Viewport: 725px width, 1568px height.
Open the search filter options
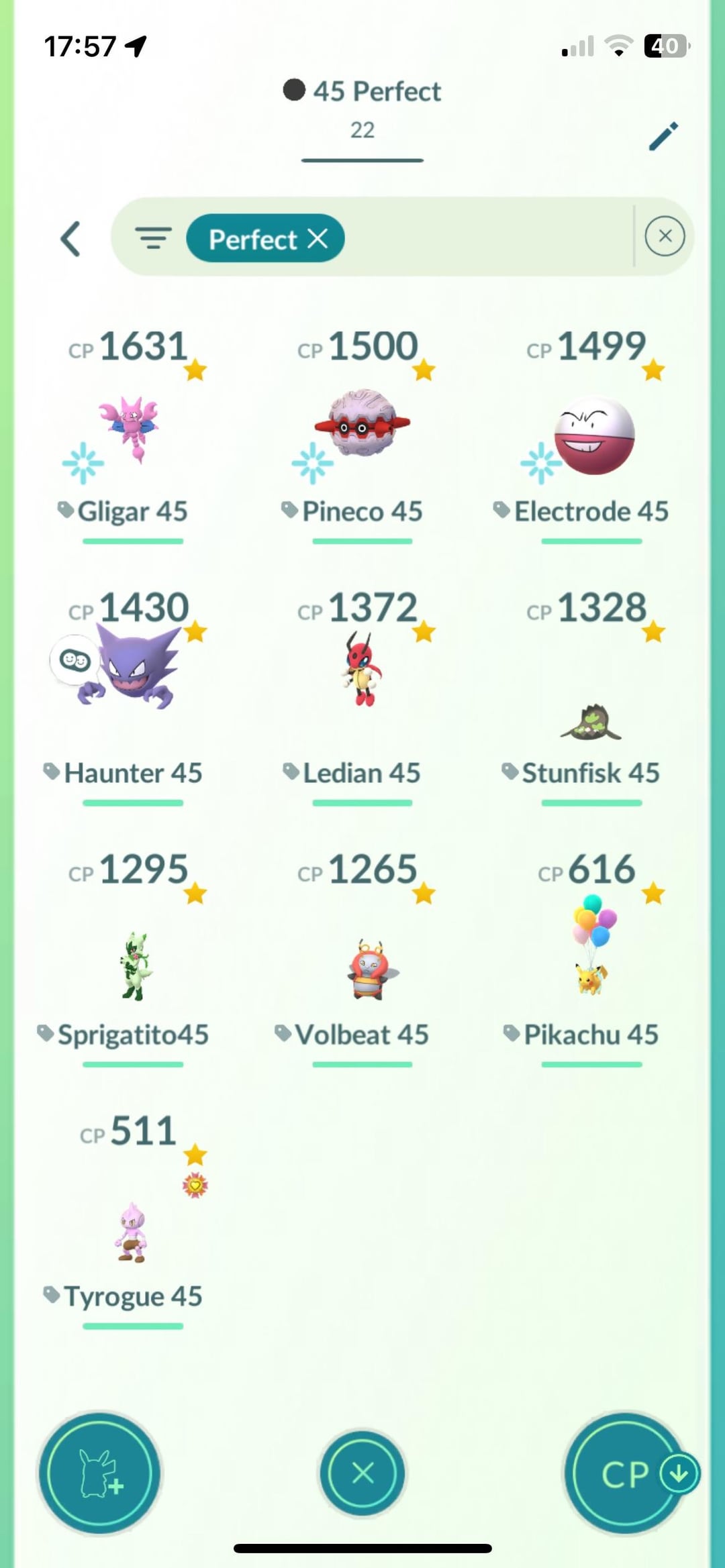coord(153,238)
